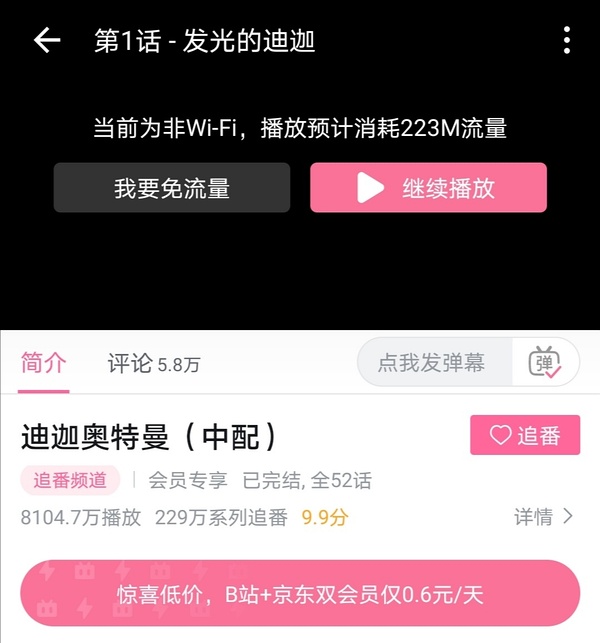
Task: Tap the 点我发弹幕 input field
Action: pyautogui.click(x=432, y=363)
